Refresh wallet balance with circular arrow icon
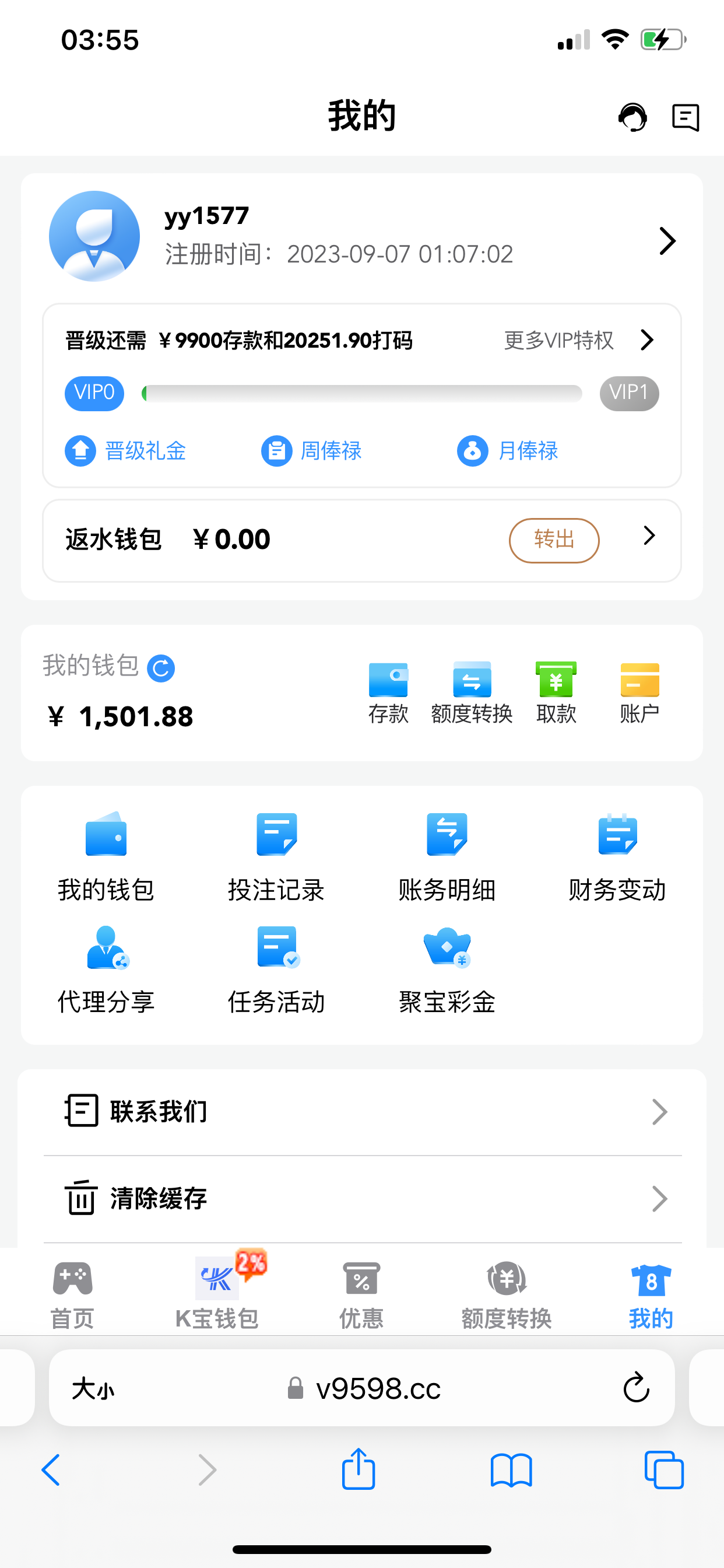The image size is (724, 1568). pyautogui.click(x=161, y=667)
